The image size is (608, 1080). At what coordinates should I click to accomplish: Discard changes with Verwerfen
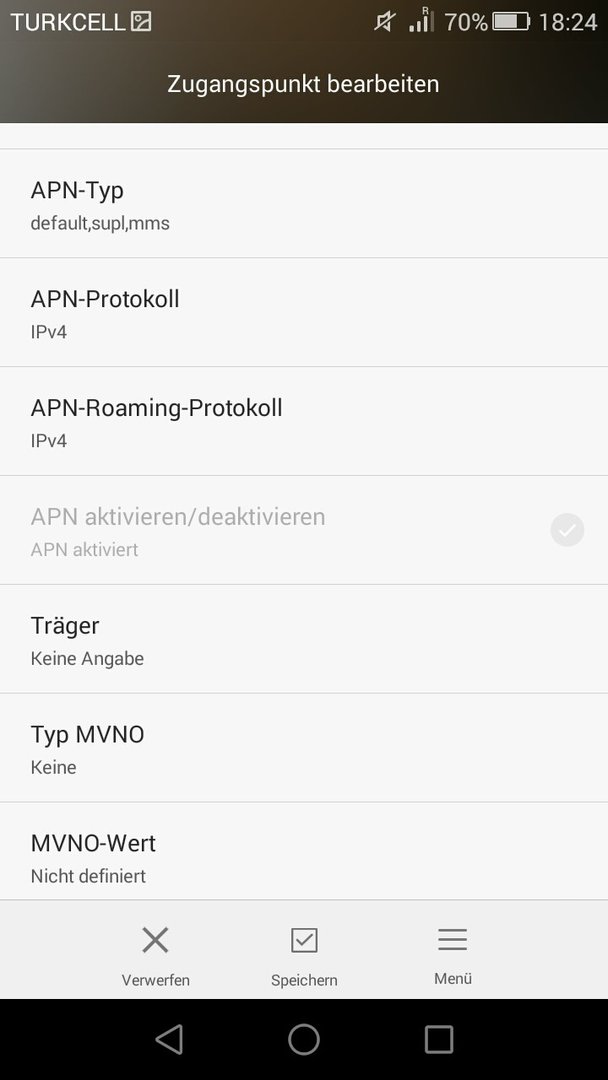click(x=156, y=956)
